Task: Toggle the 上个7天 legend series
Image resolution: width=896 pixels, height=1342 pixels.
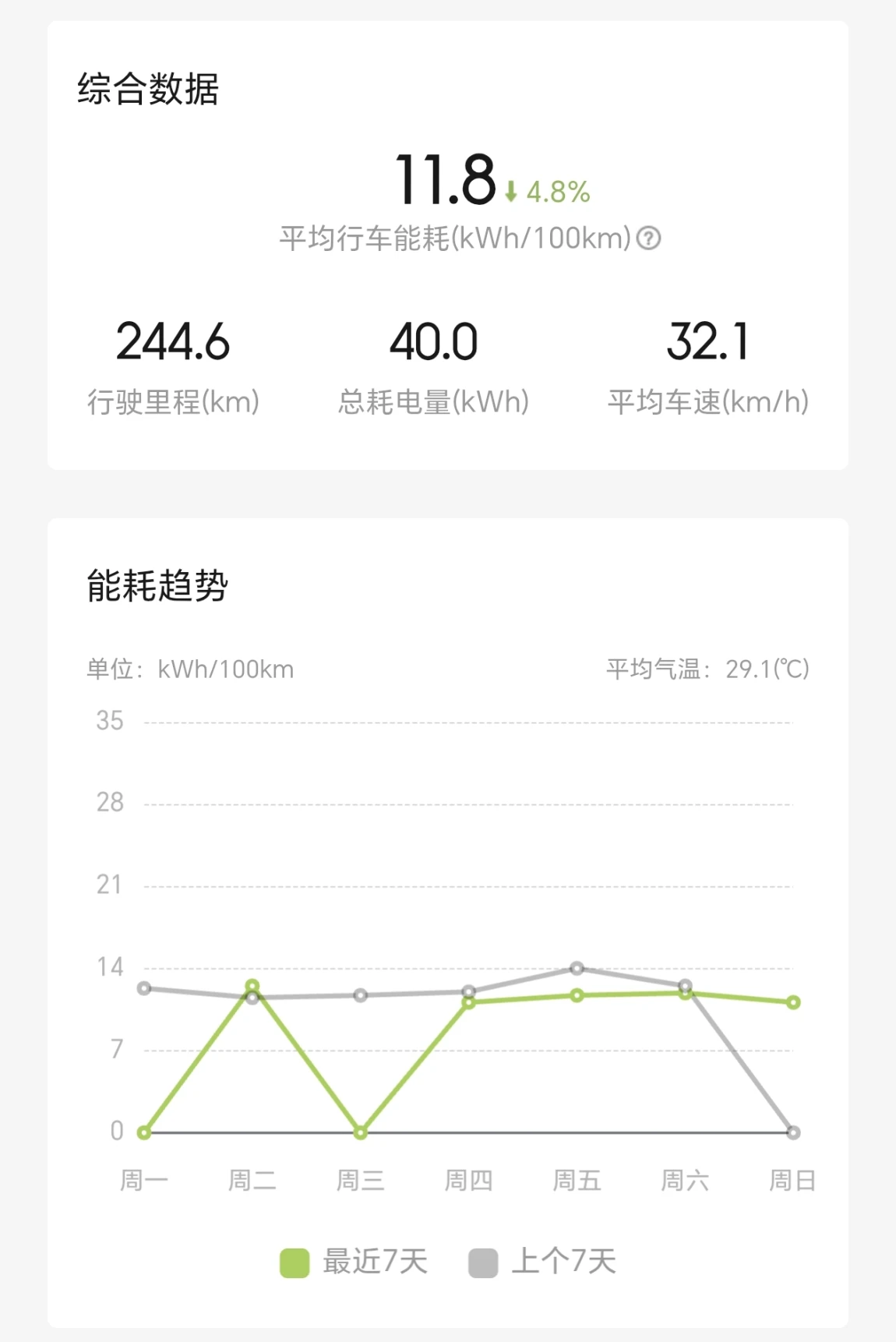Action: point(542,1262)
